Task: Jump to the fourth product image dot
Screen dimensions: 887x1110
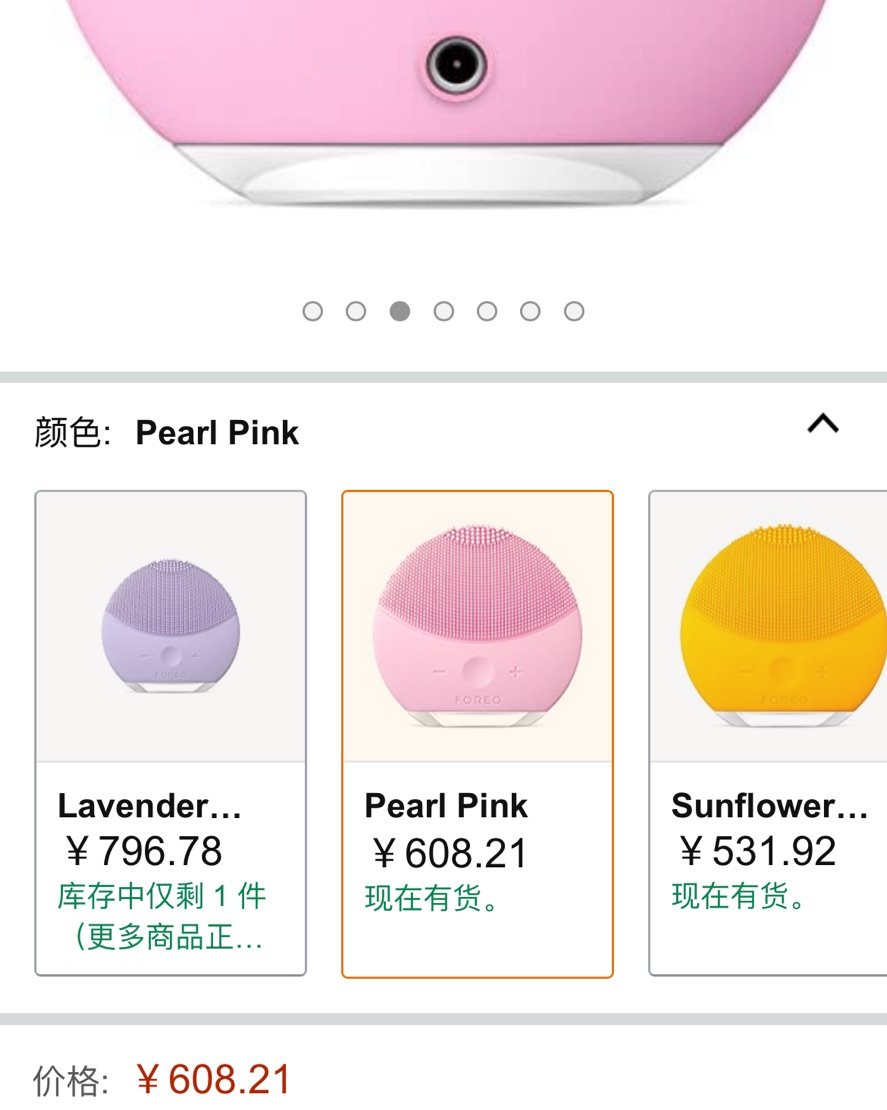Action: 443,311
